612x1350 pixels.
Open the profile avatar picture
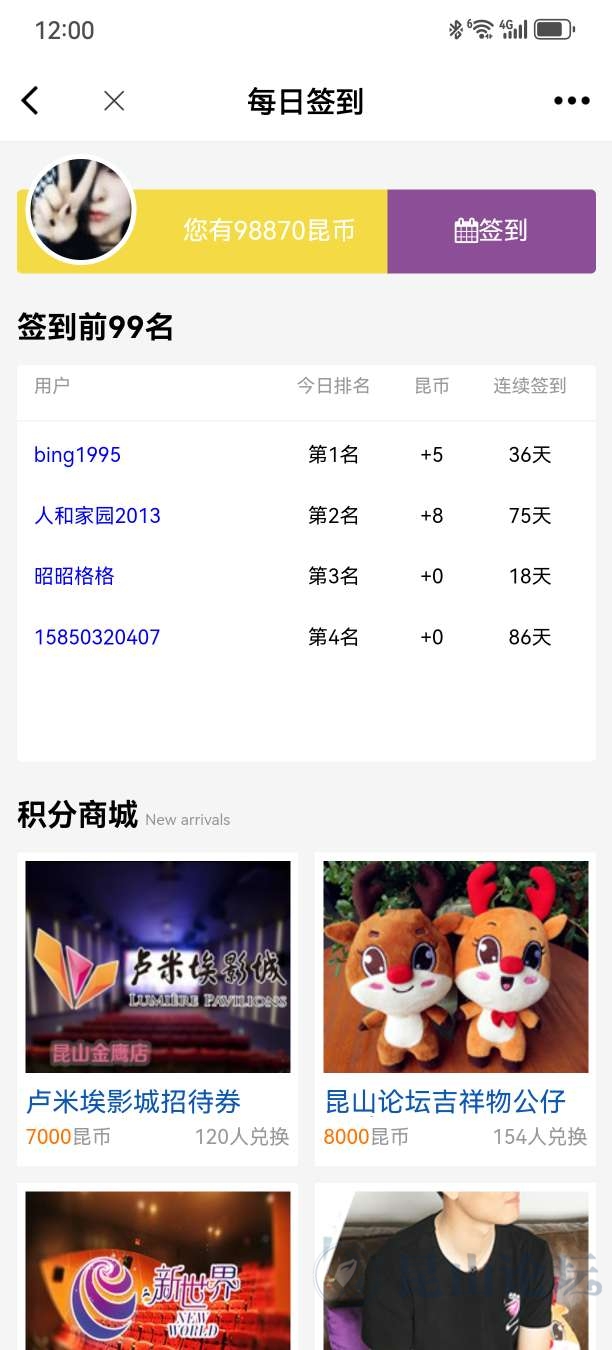point(81,210)
